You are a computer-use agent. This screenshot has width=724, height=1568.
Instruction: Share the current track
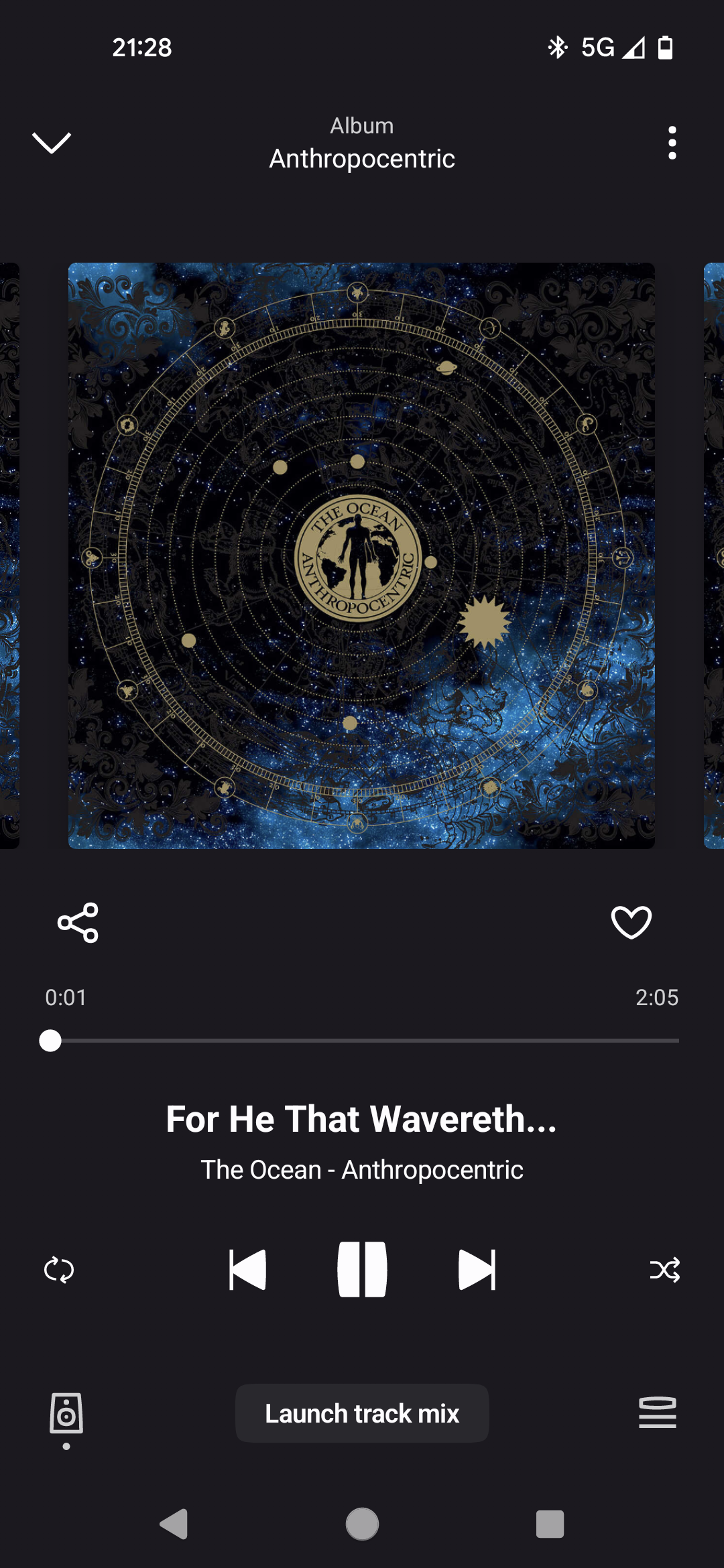78,923
